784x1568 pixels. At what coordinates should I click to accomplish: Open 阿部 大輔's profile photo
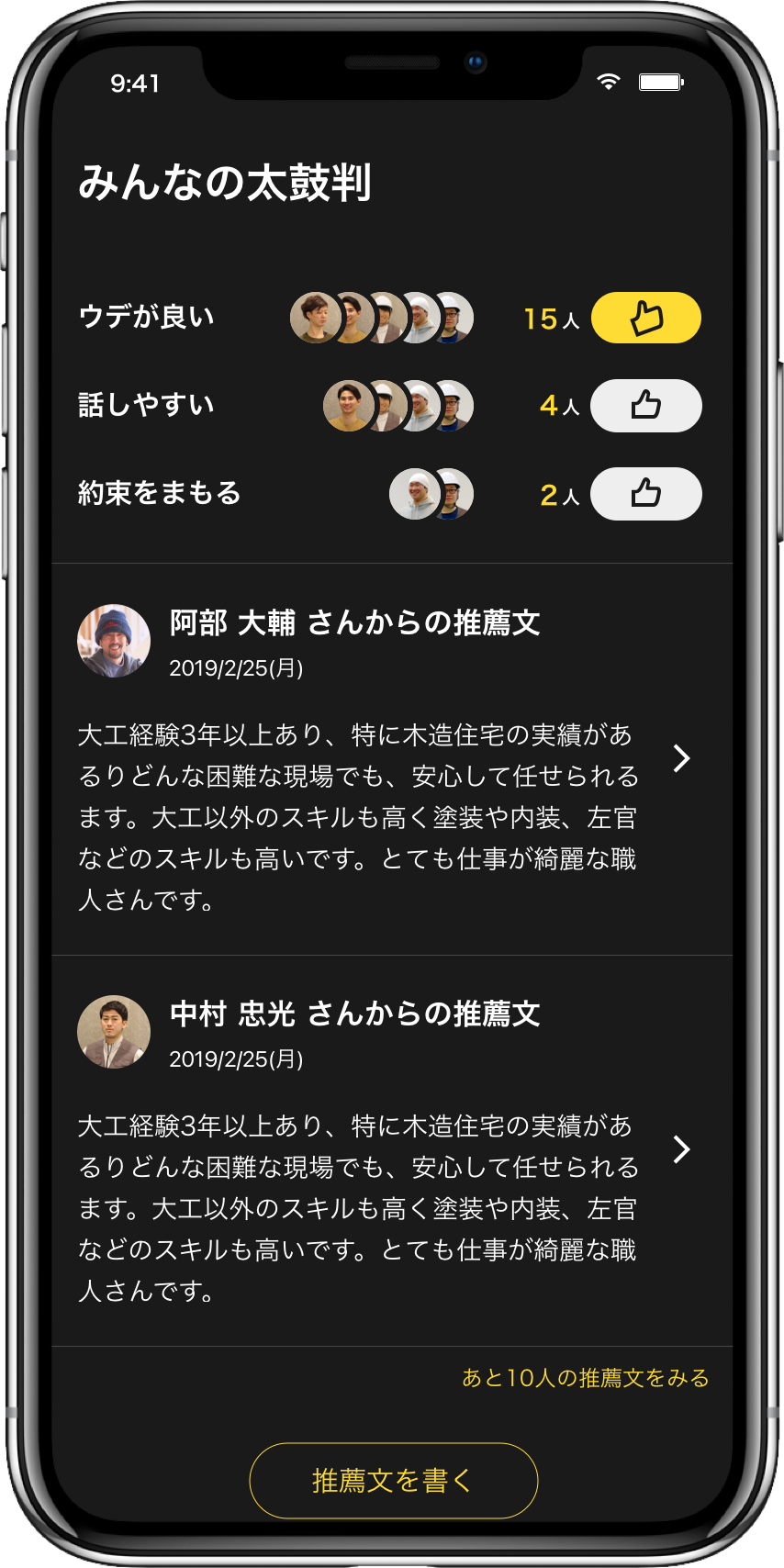(x=114, y=641)
